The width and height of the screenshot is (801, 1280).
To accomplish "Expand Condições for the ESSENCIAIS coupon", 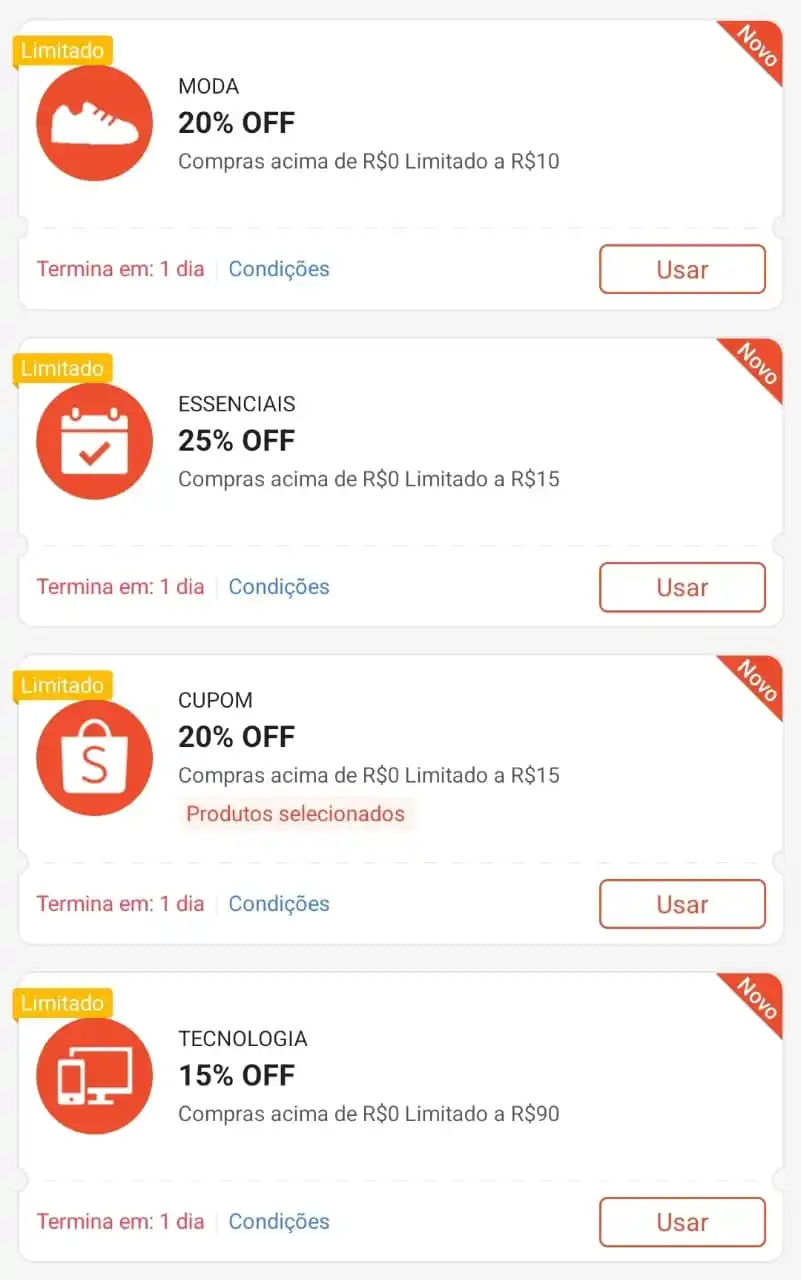I will 278,586.
